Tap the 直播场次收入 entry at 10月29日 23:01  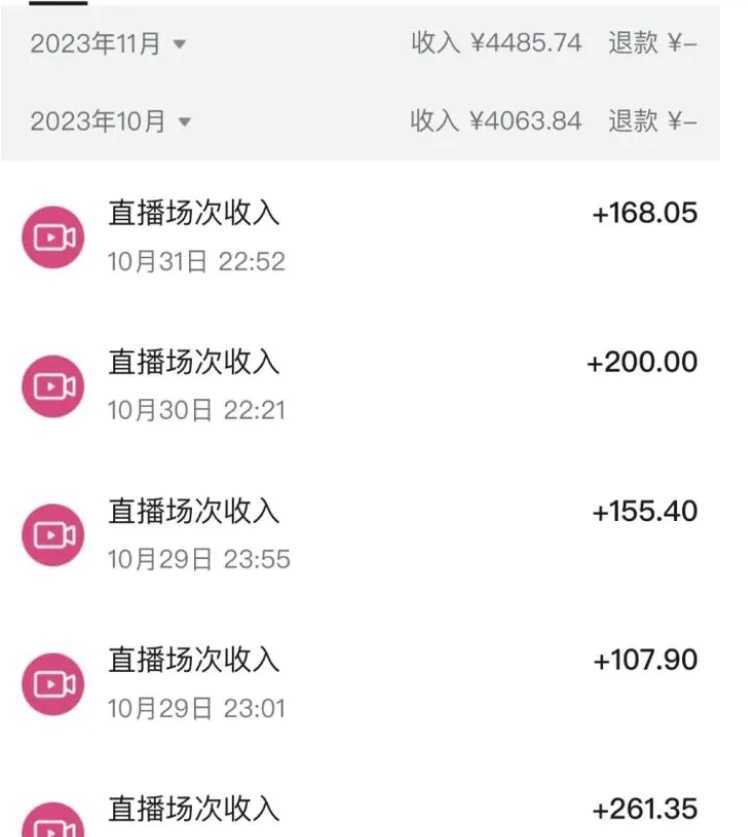click(193, 661)
